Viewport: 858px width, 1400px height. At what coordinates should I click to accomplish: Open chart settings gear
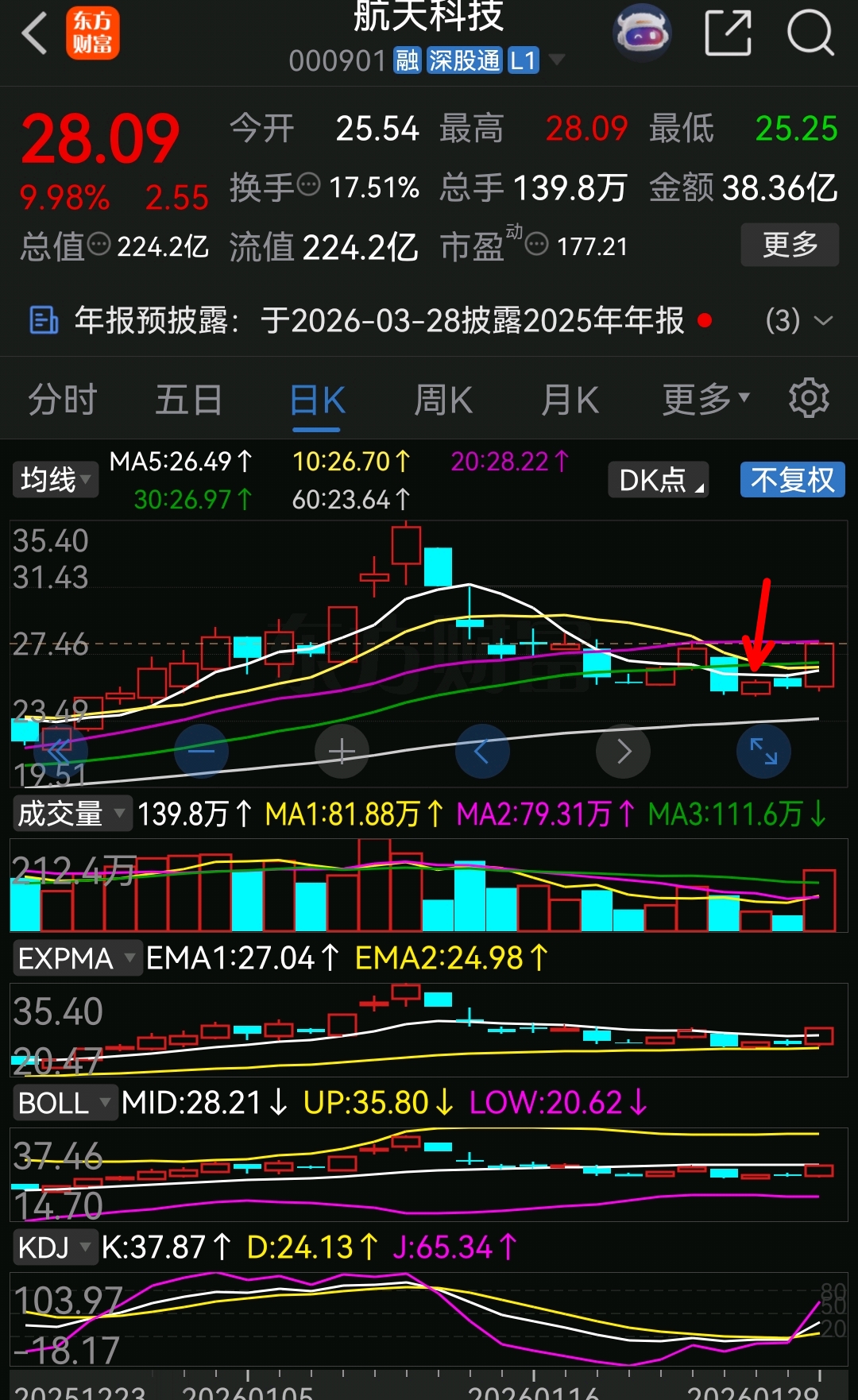tap(809, 398)
